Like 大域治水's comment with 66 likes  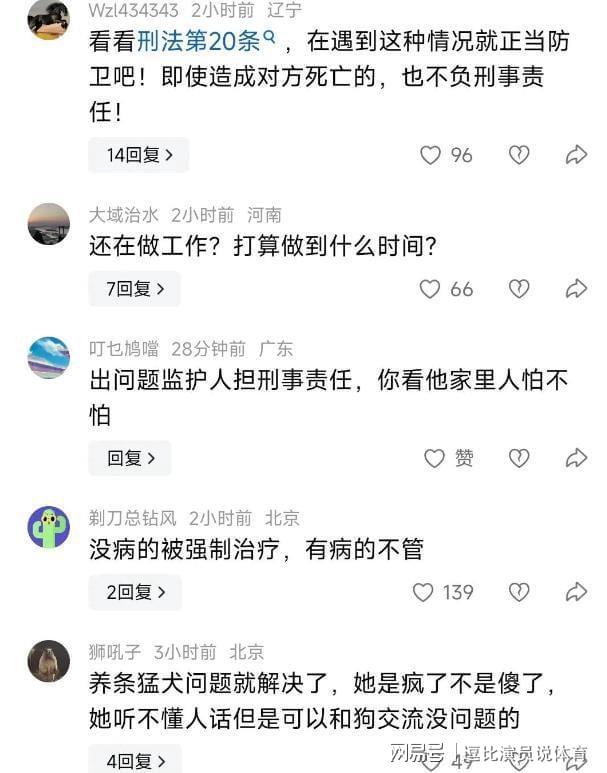coord(430,289)
